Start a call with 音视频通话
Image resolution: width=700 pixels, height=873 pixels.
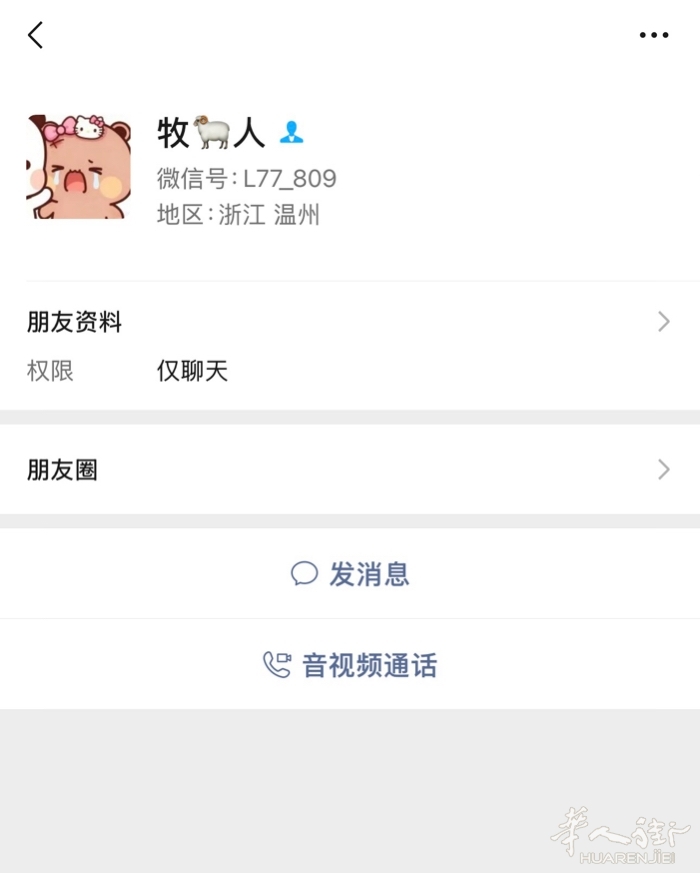(350, 665)
